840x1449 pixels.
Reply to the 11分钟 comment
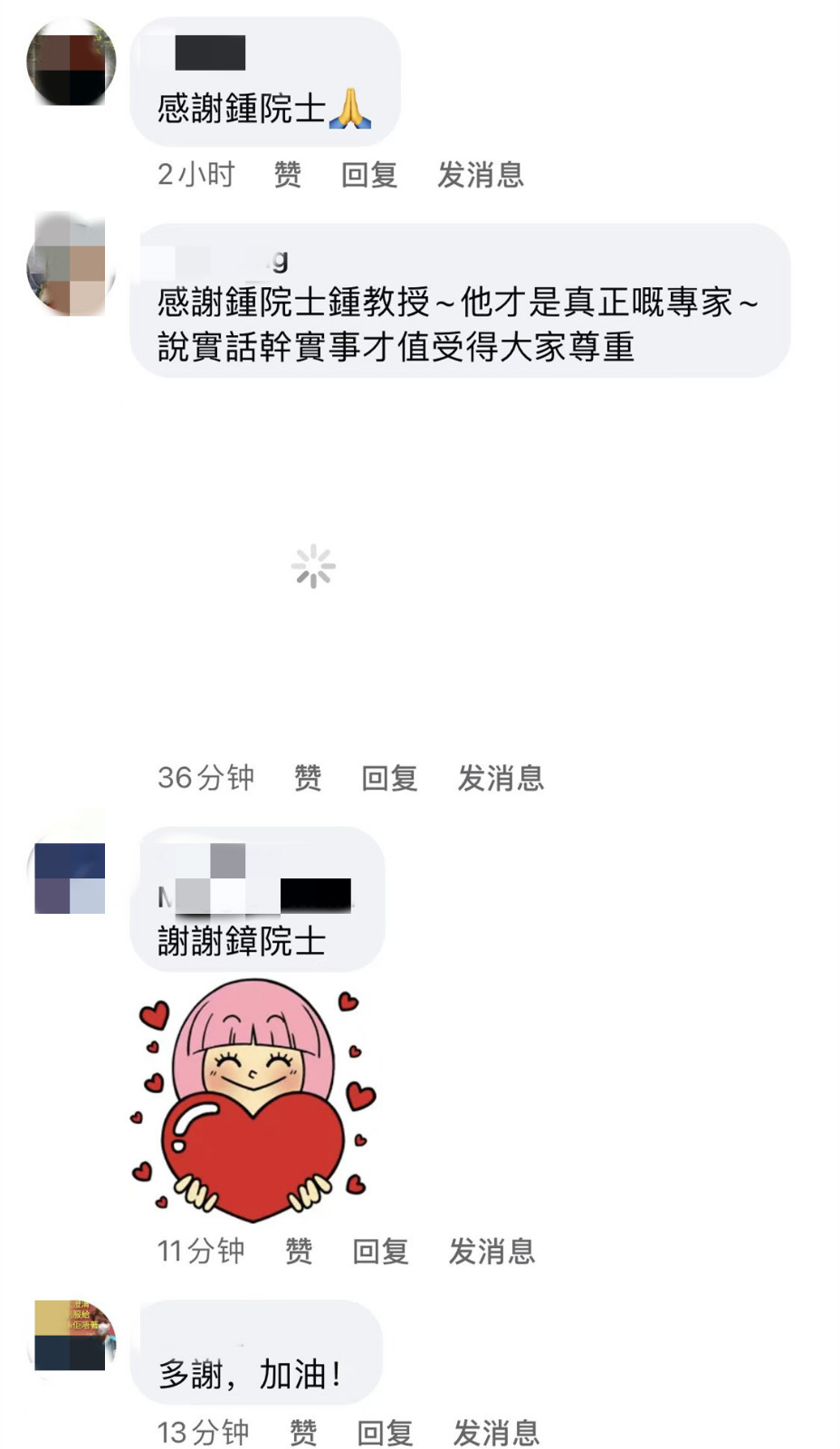[380, 1251]
